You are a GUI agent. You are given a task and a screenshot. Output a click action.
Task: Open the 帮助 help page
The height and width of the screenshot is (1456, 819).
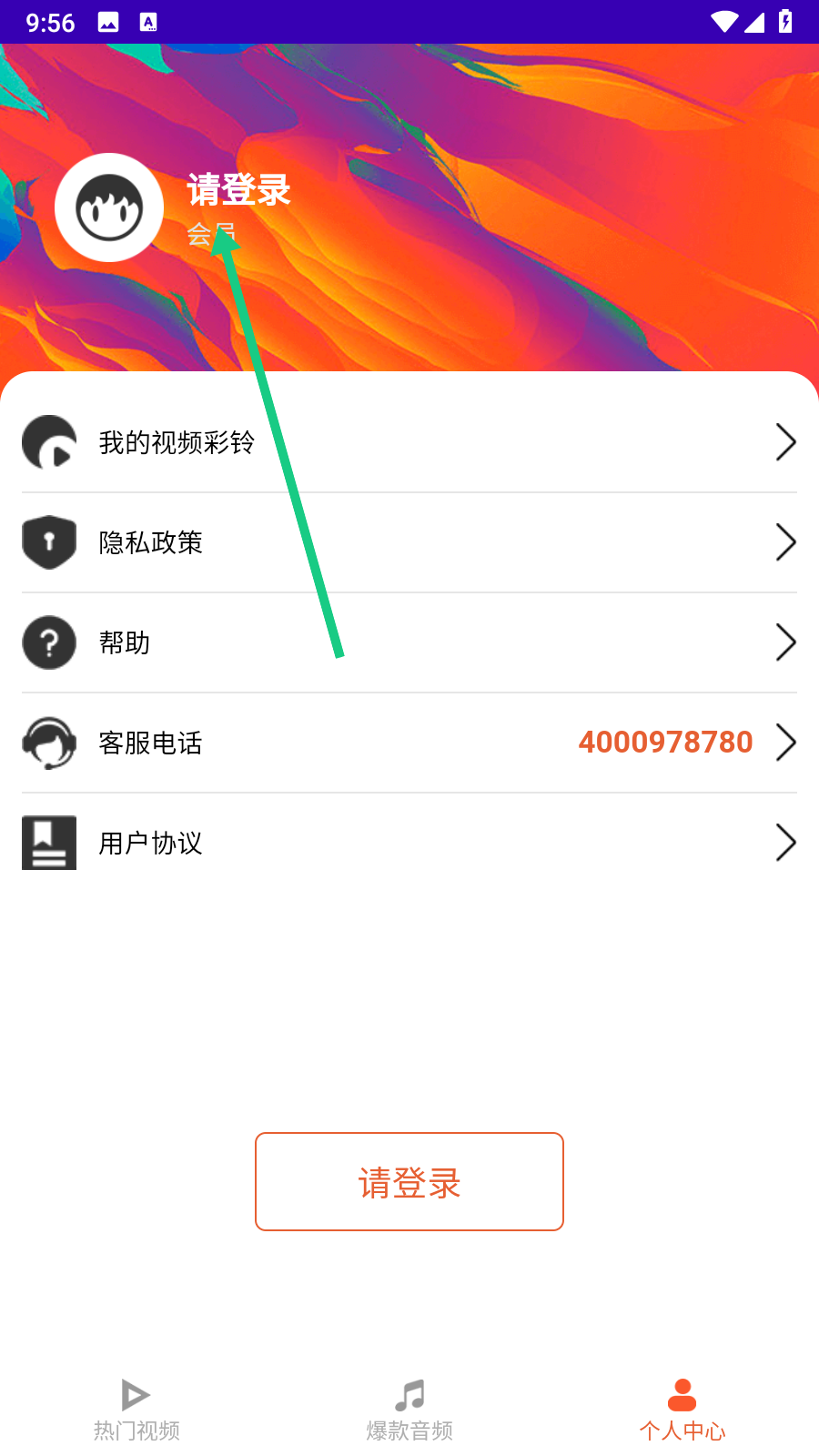409,642
